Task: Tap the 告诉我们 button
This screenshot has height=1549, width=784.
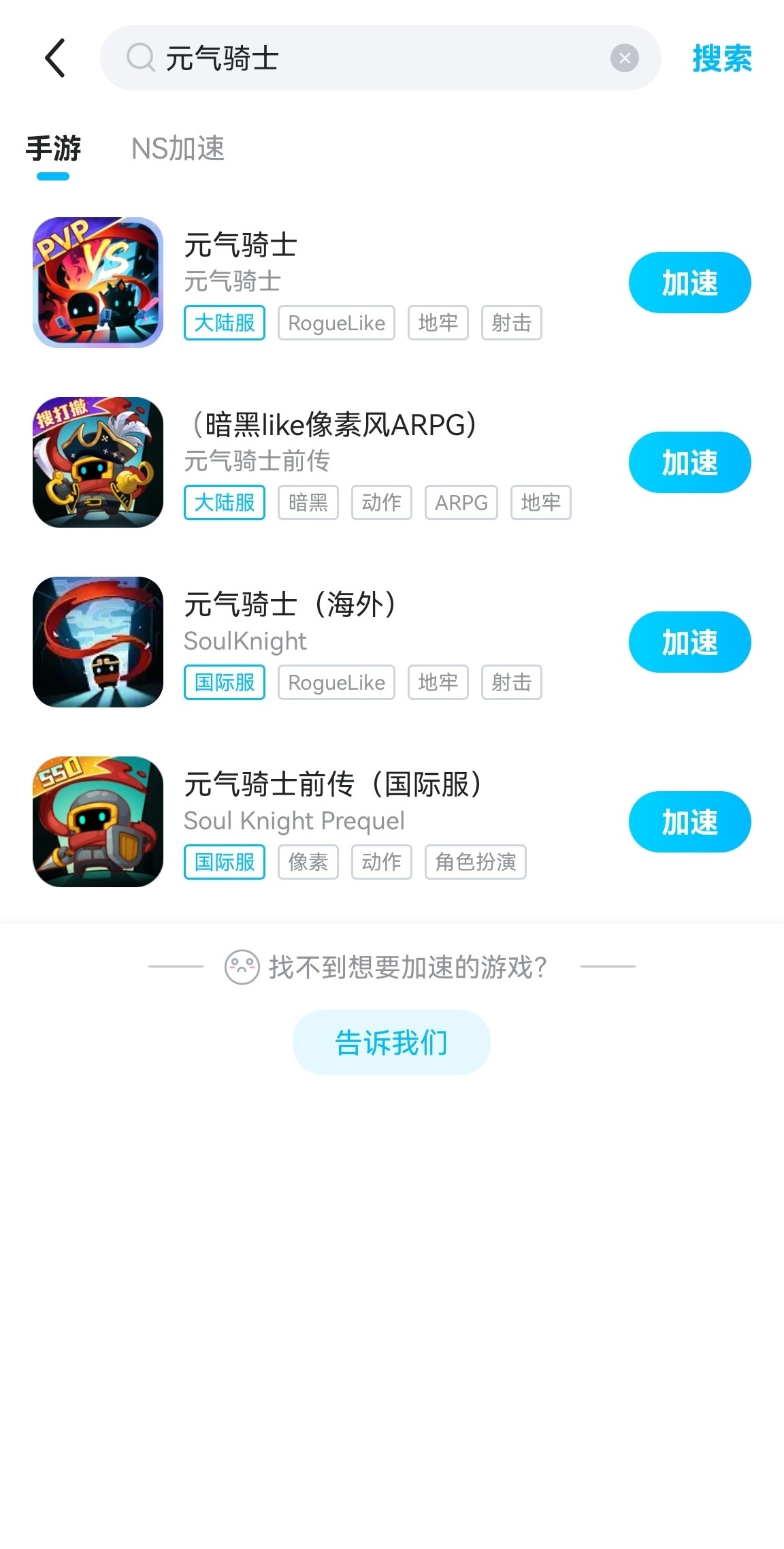Action: click(x=391, y=1042)
